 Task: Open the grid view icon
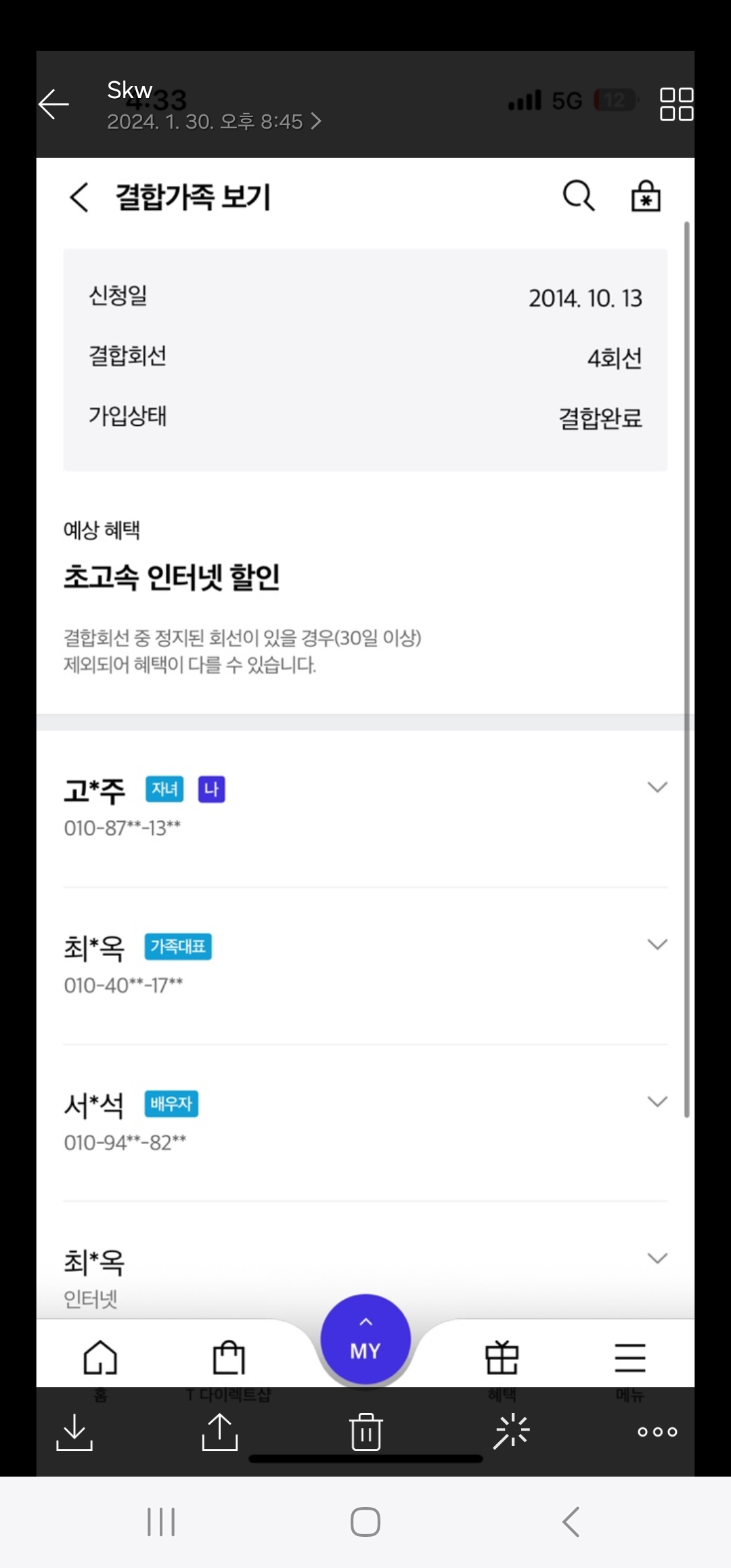tap(676, 104)
